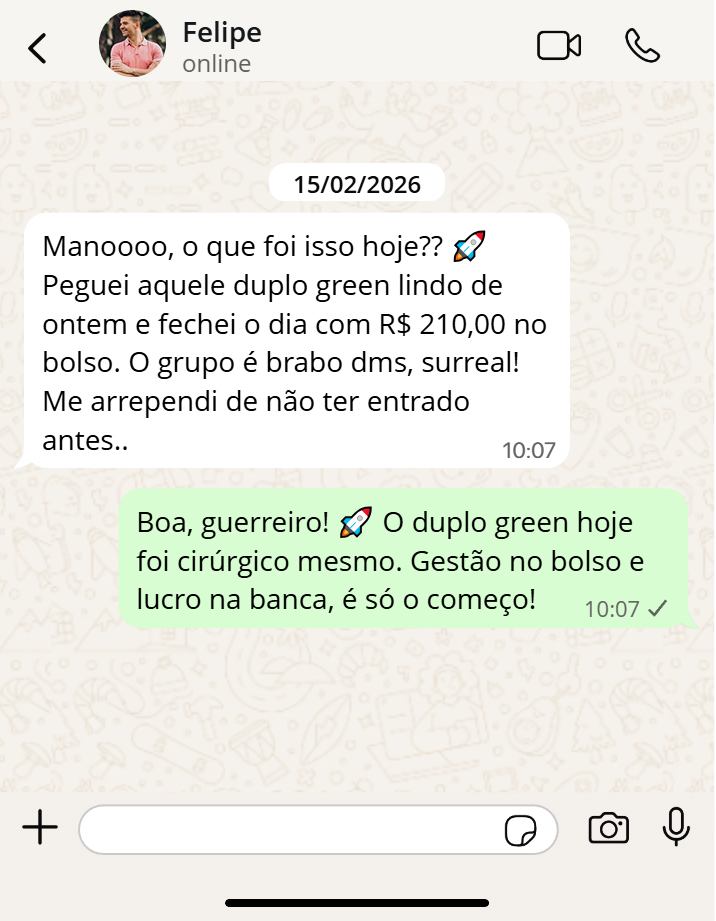Tap the microphone to record audio
This screenshot has width=716, height=921.
677,827
